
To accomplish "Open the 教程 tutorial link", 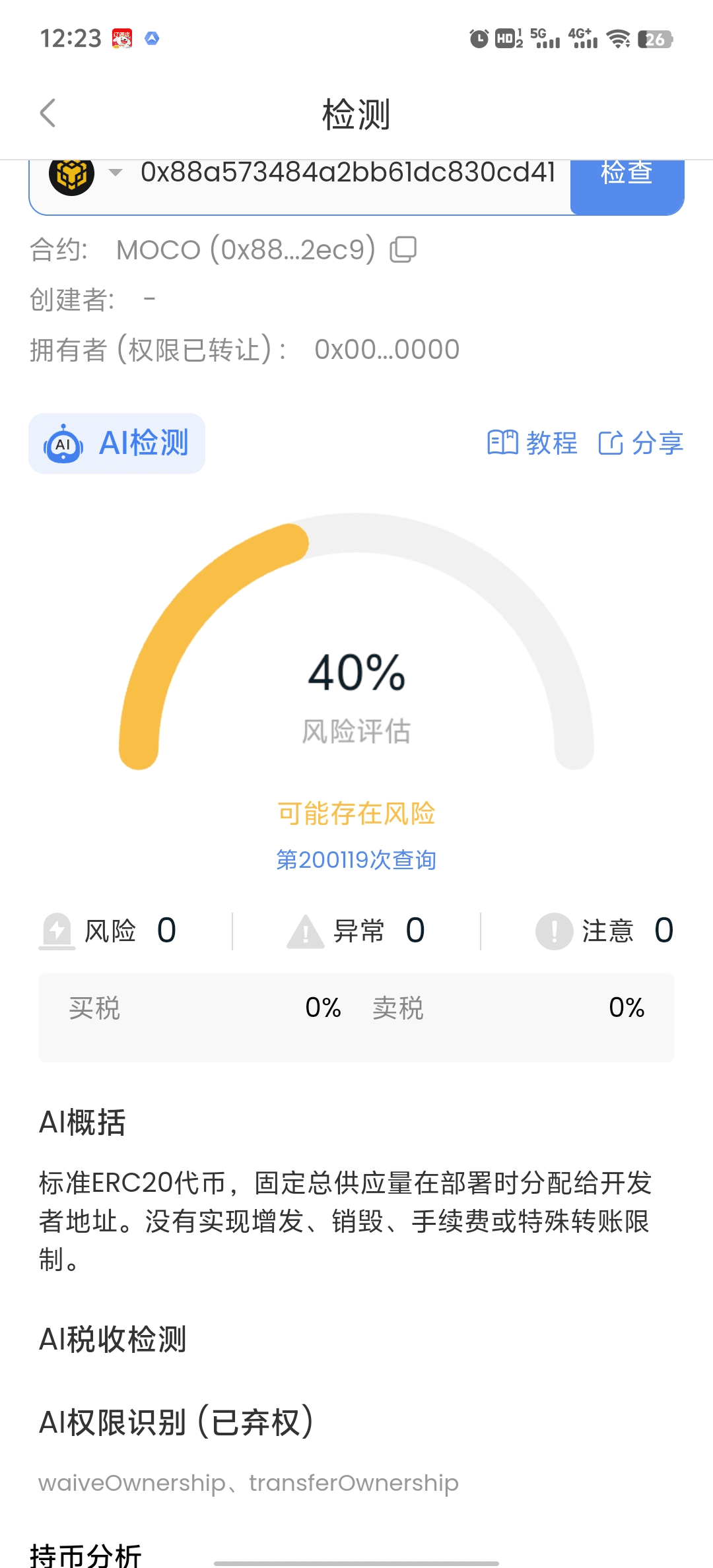I will [532, 443].
